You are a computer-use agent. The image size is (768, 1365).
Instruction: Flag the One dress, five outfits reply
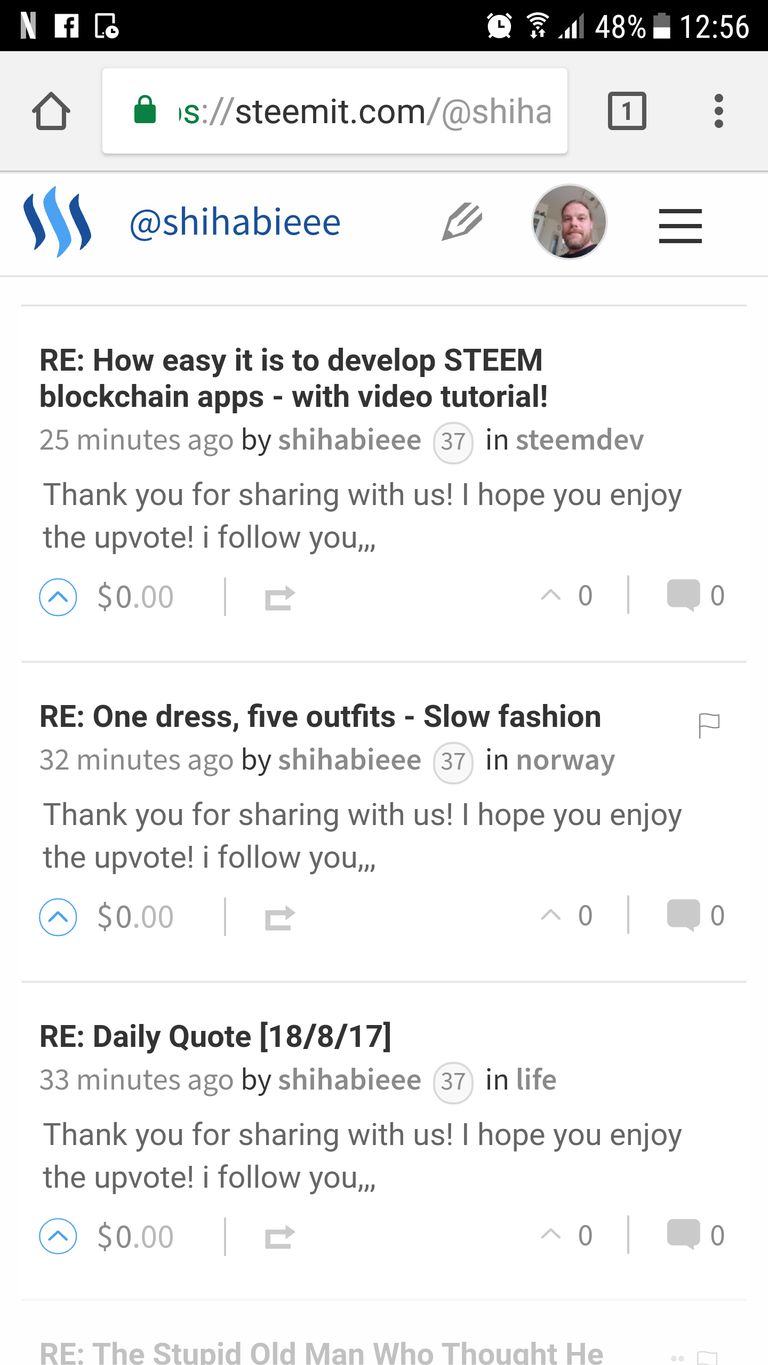(709, 725)
